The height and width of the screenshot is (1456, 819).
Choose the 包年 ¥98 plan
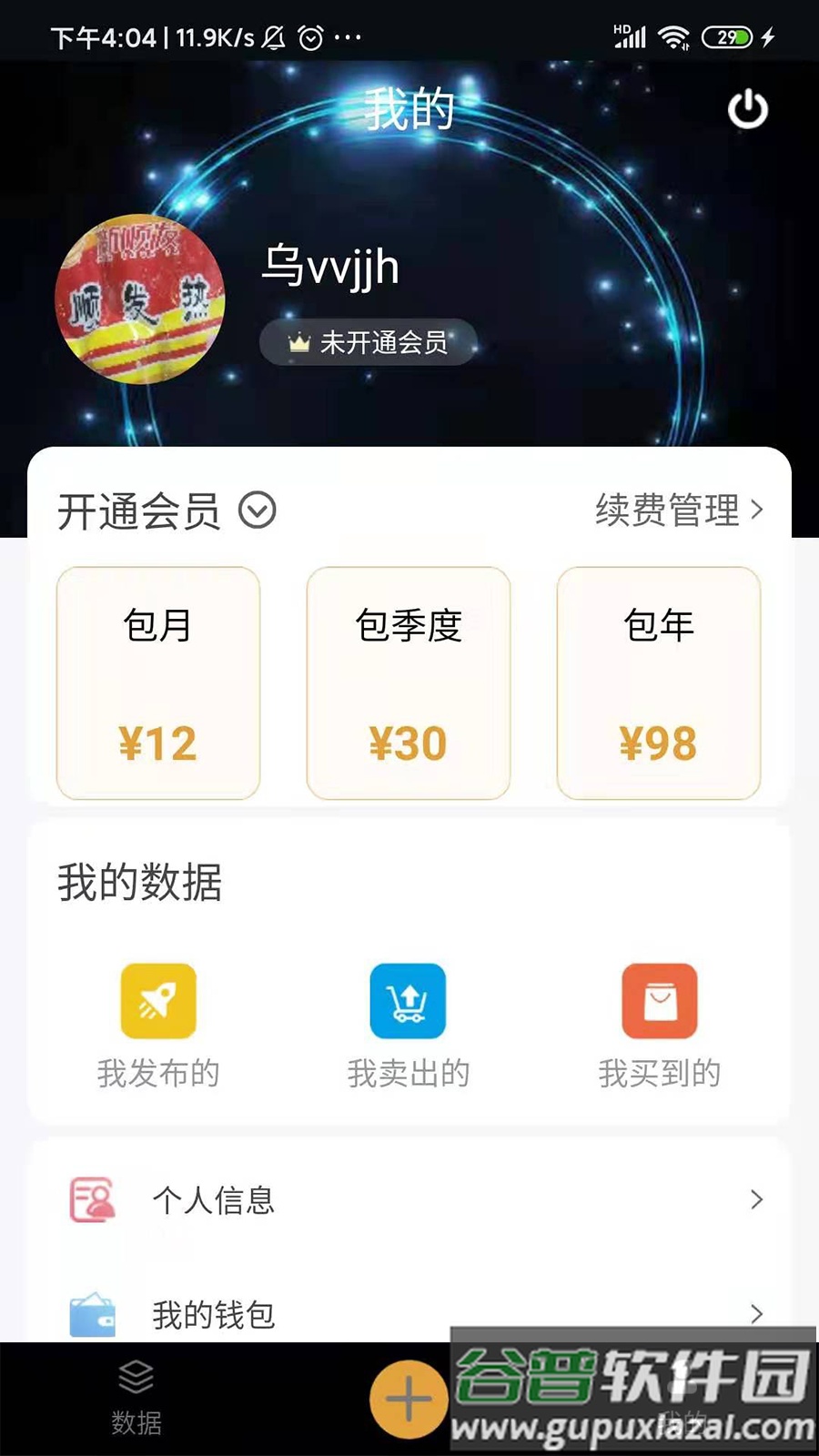coord(658,684)
